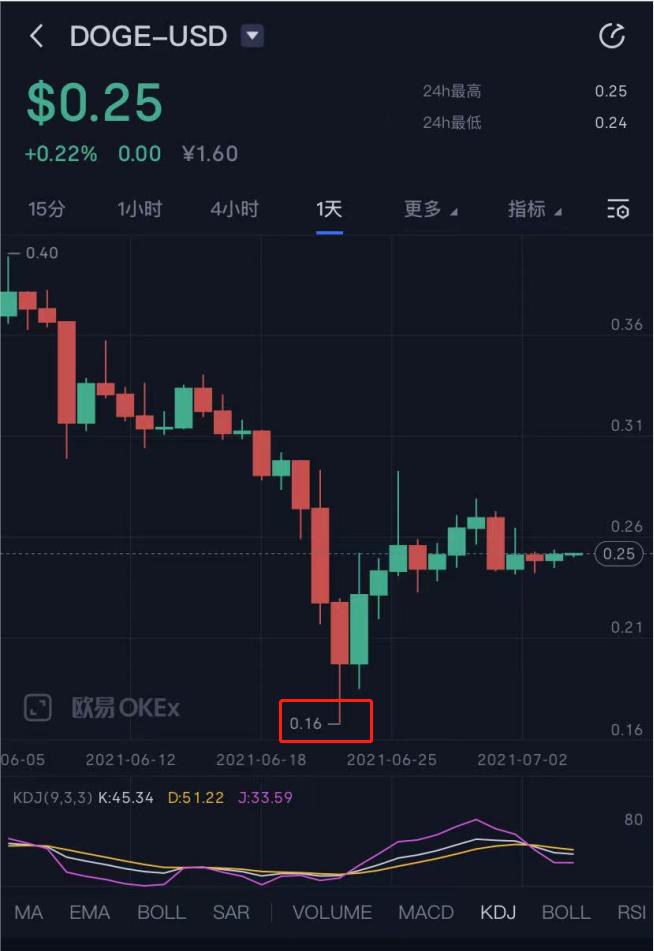
Task: Switch to the 4小时 timeframe
Action: 234,209
